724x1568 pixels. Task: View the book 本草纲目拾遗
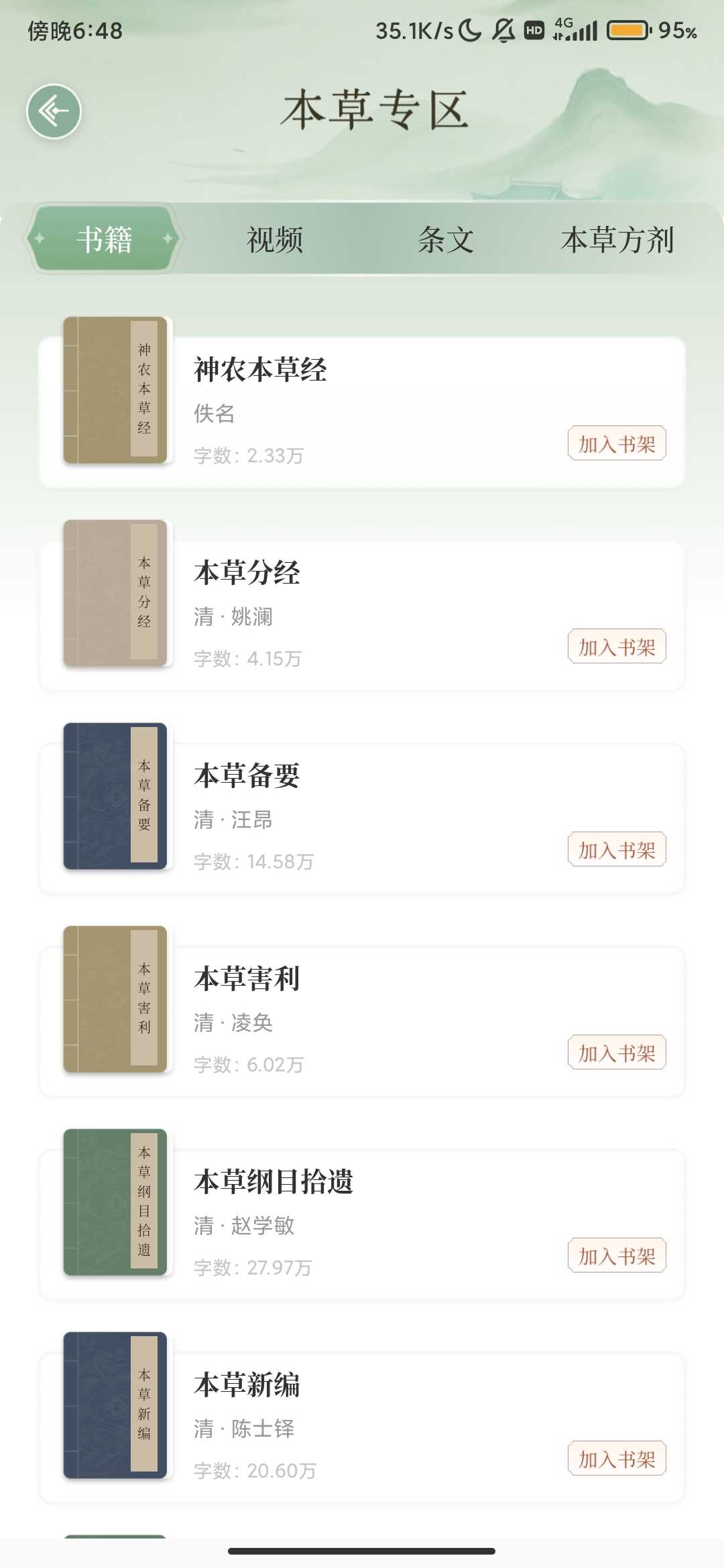point(274,1182)
